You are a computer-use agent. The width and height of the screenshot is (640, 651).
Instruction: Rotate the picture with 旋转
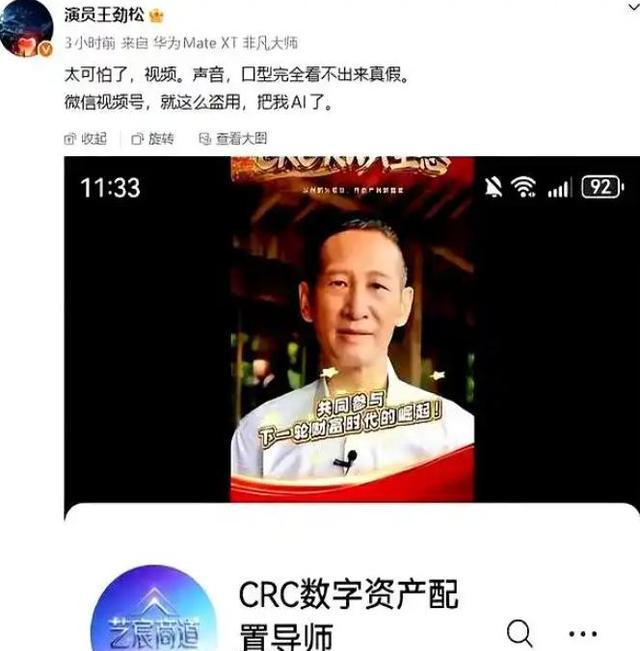tap(153, 139)
